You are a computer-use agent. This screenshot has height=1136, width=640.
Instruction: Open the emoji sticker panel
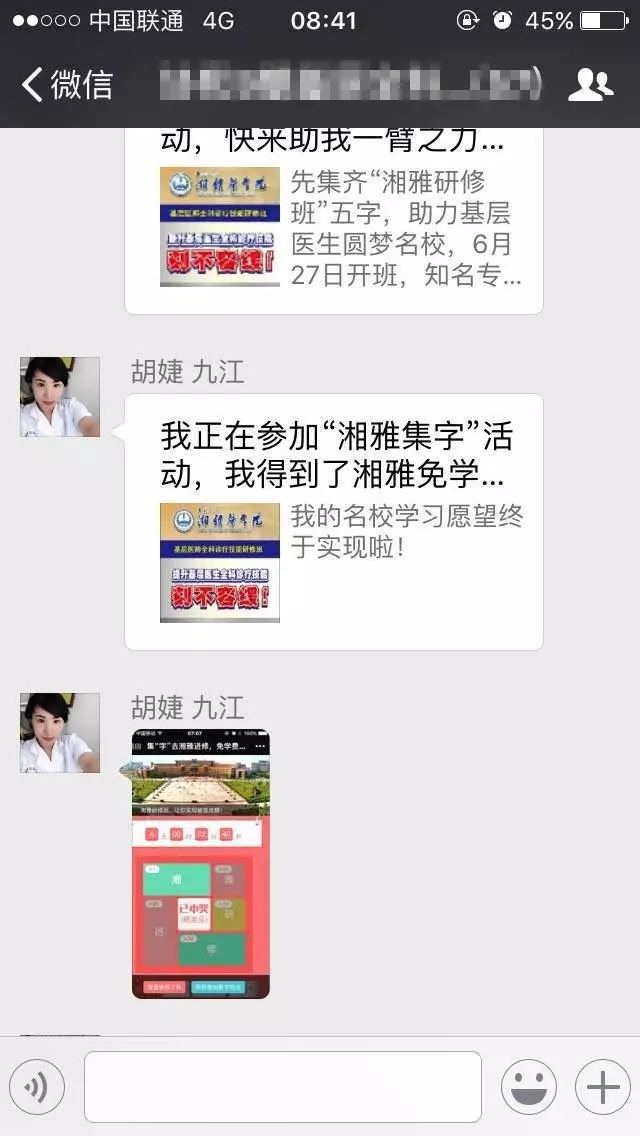529,1087
